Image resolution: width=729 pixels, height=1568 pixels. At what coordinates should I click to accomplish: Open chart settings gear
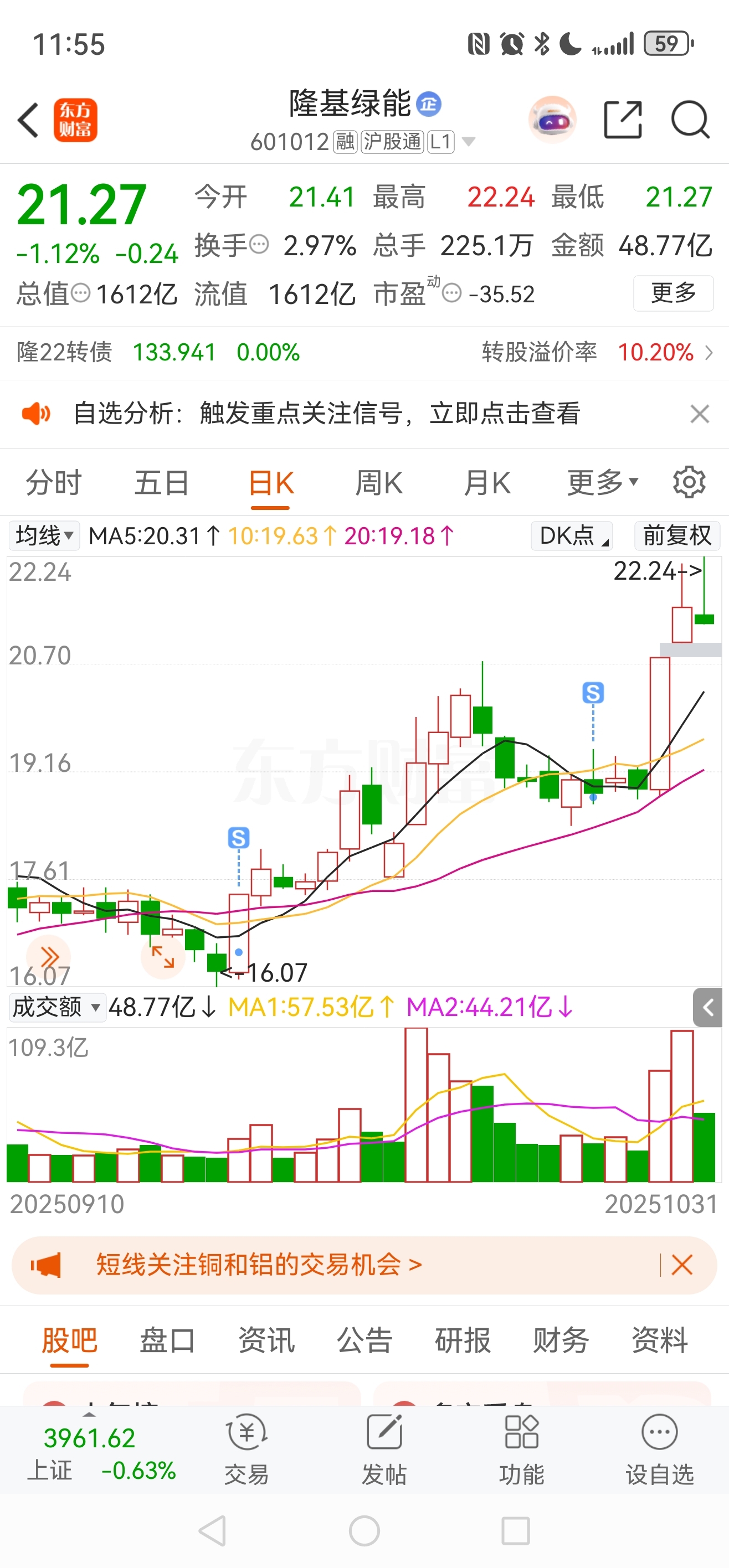[689, 483]
